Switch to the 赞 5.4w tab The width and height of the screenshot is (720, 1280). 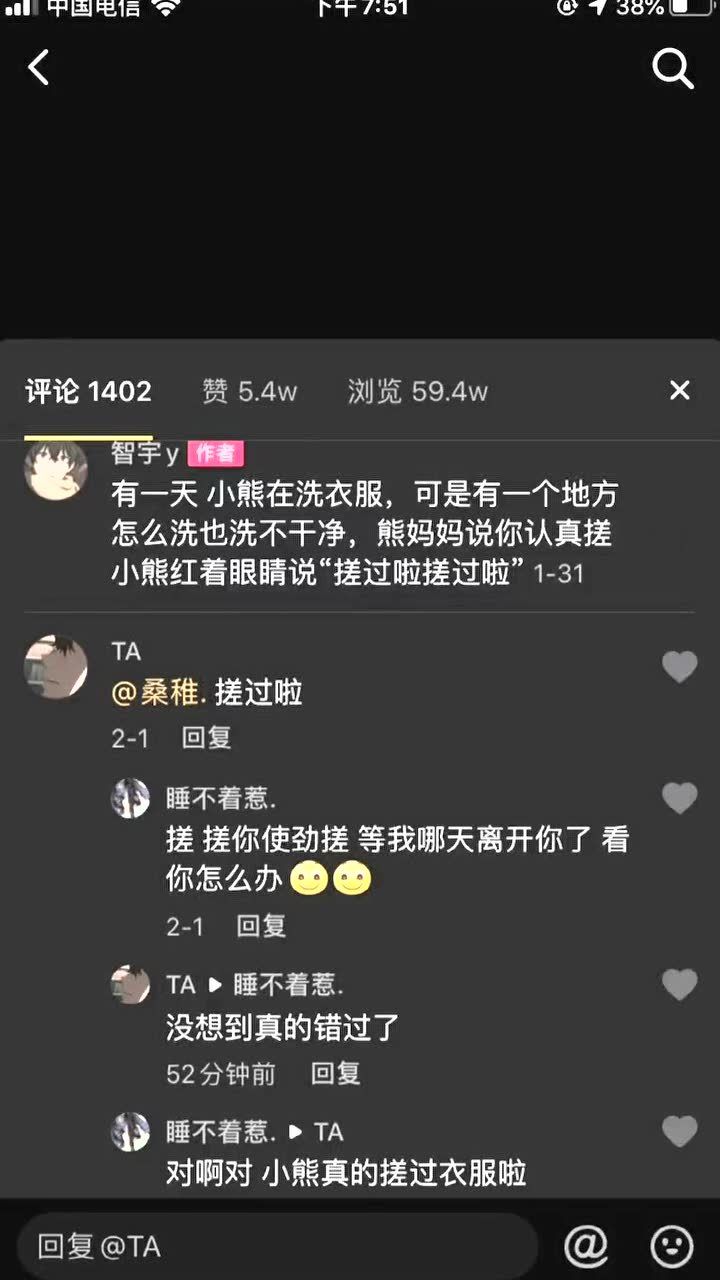tap(249, 391)
